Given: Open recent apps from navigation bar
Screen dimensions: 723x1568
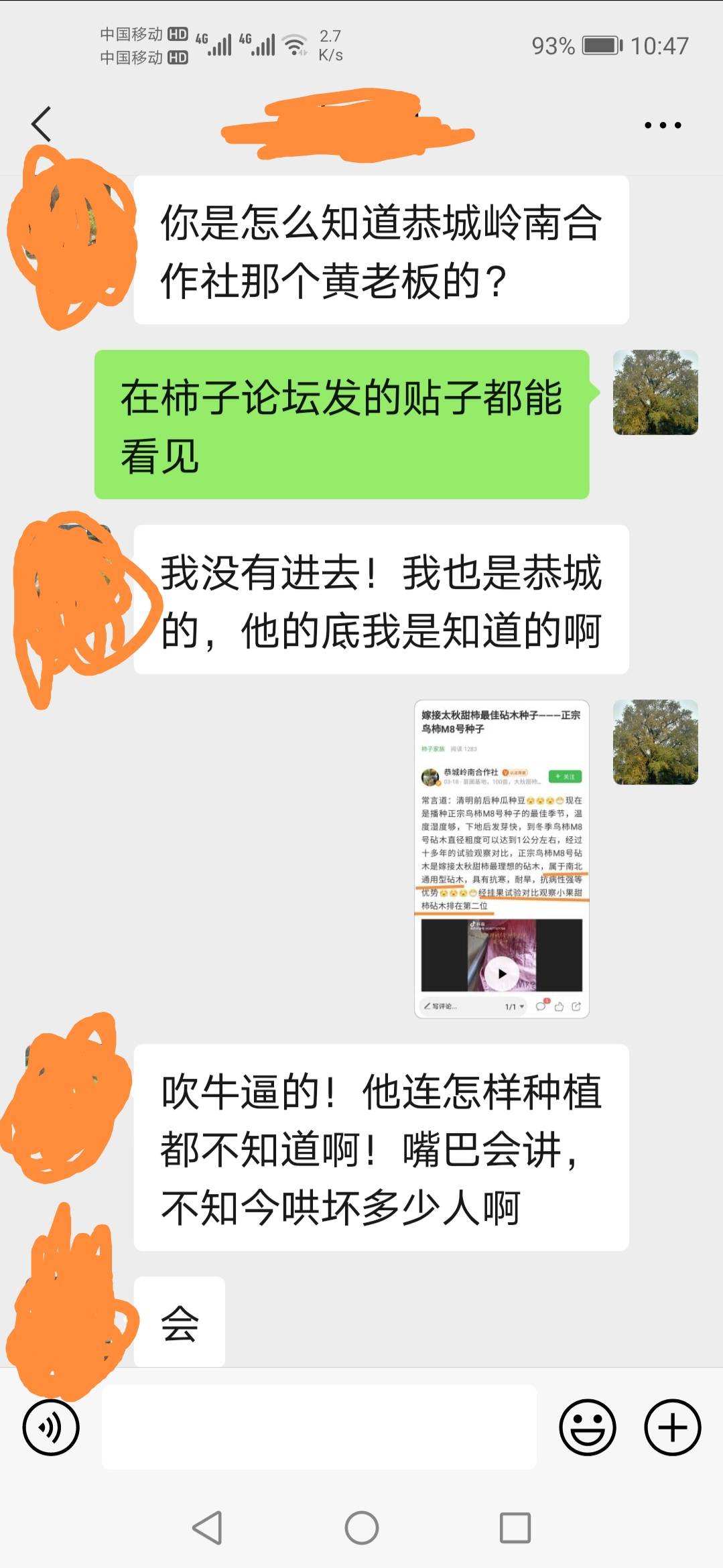Looking at the screenshot, I should 515,1528.
